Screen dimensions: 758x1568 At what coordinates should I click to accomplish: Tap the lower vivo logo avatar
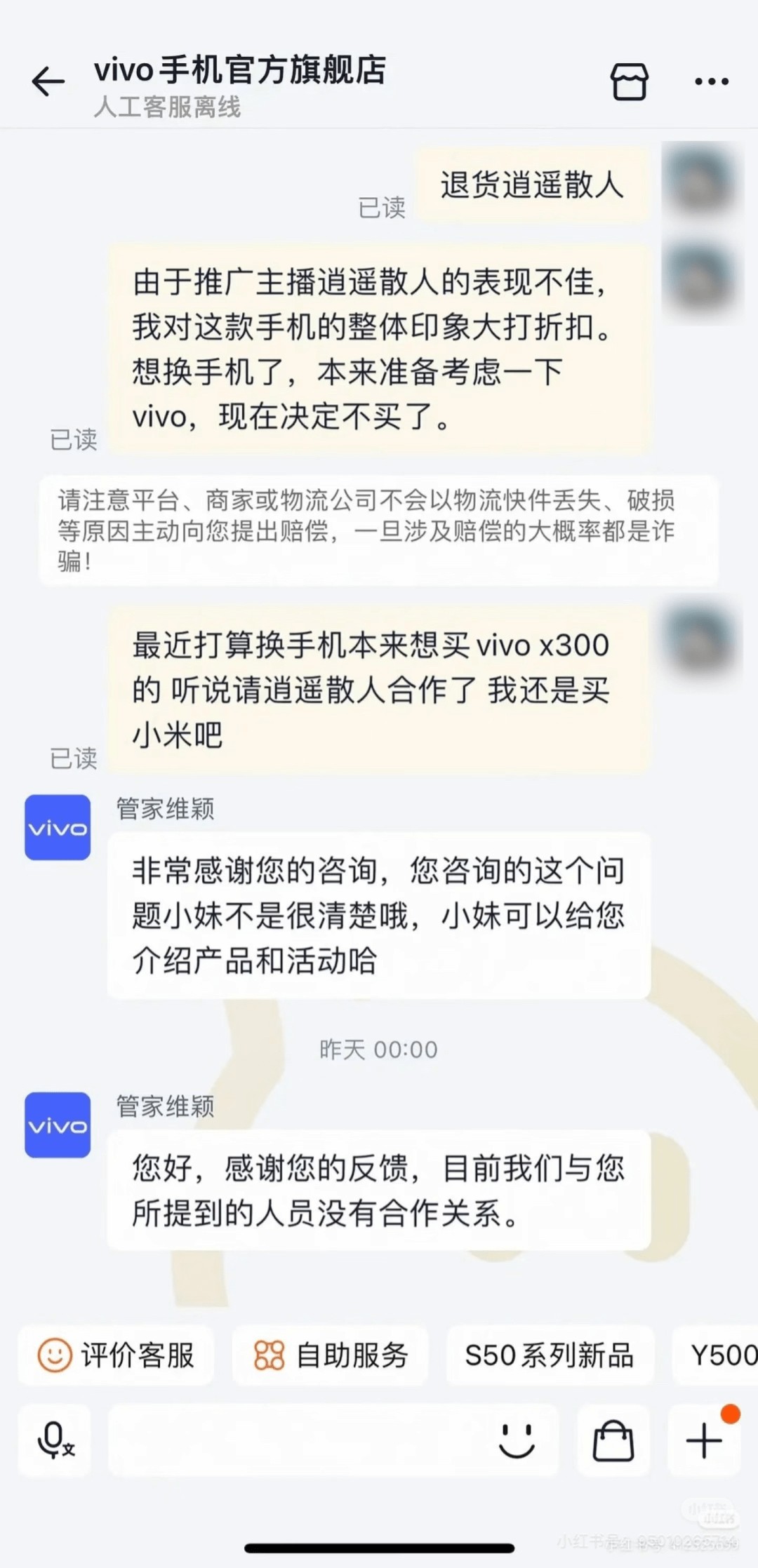click(x=56, y=1125)
